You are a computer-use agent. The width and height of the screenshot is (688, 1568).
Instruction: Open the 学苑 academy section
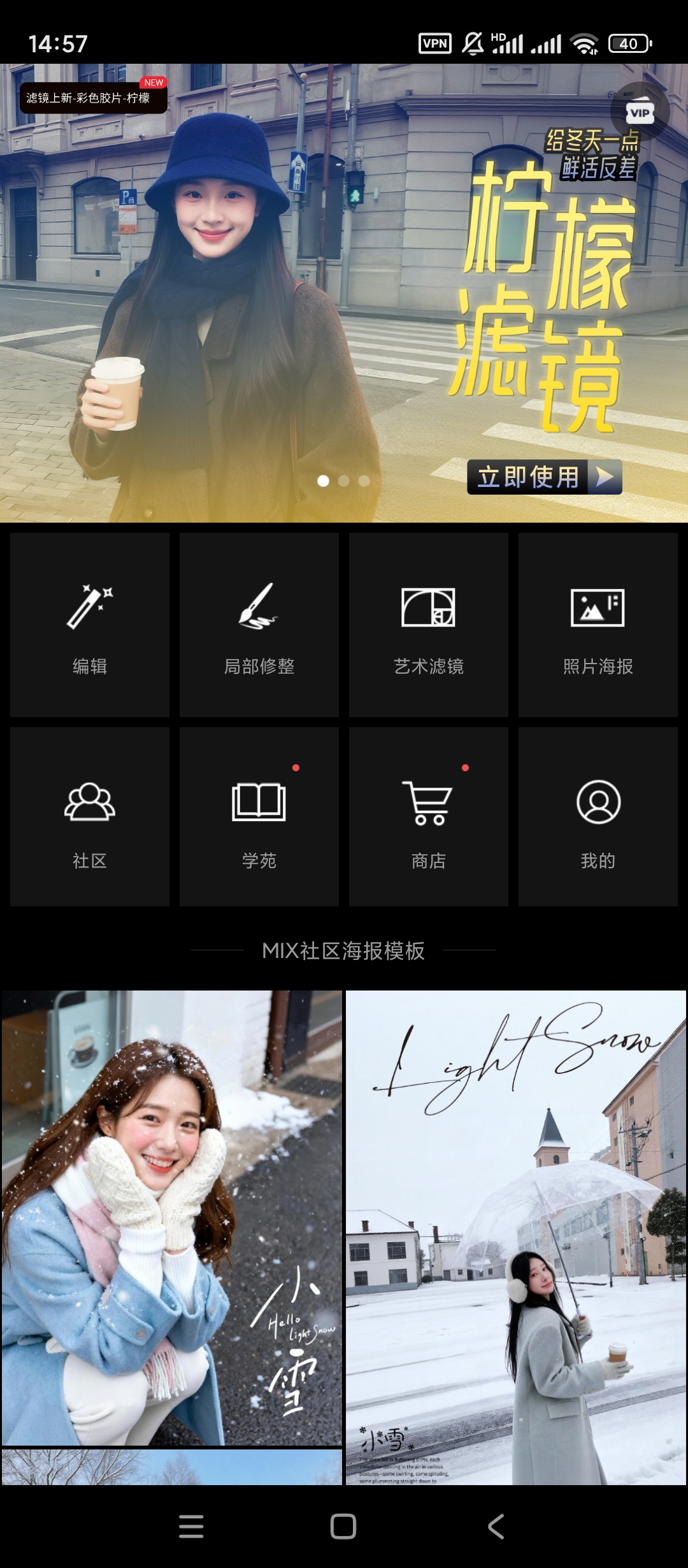tap(259, 817)
